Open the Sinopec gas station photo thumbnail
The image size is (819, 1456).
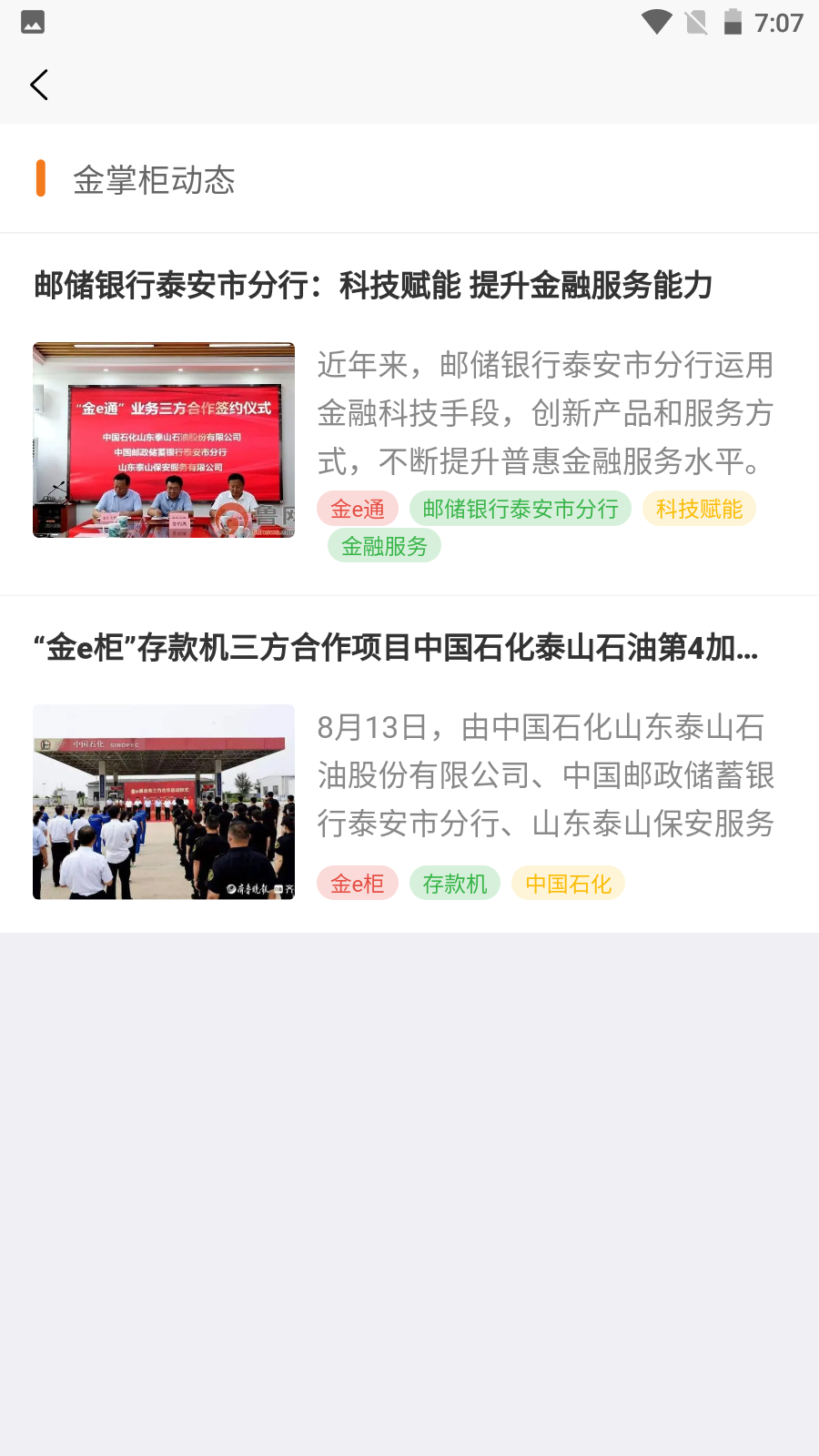(x=164, y=802)
